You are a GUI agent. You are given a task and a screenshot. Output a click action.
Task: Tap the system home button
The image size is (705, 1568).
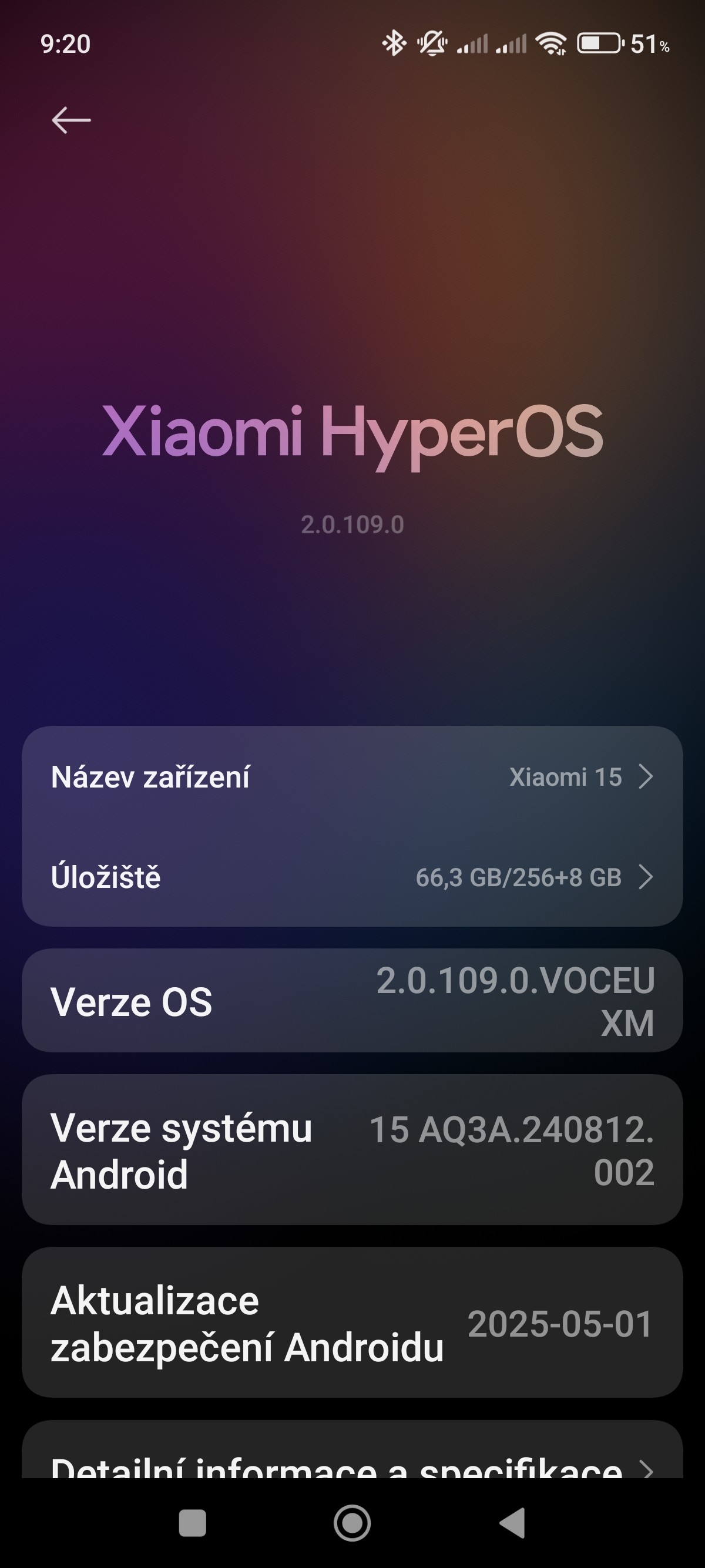point(352,1523)
